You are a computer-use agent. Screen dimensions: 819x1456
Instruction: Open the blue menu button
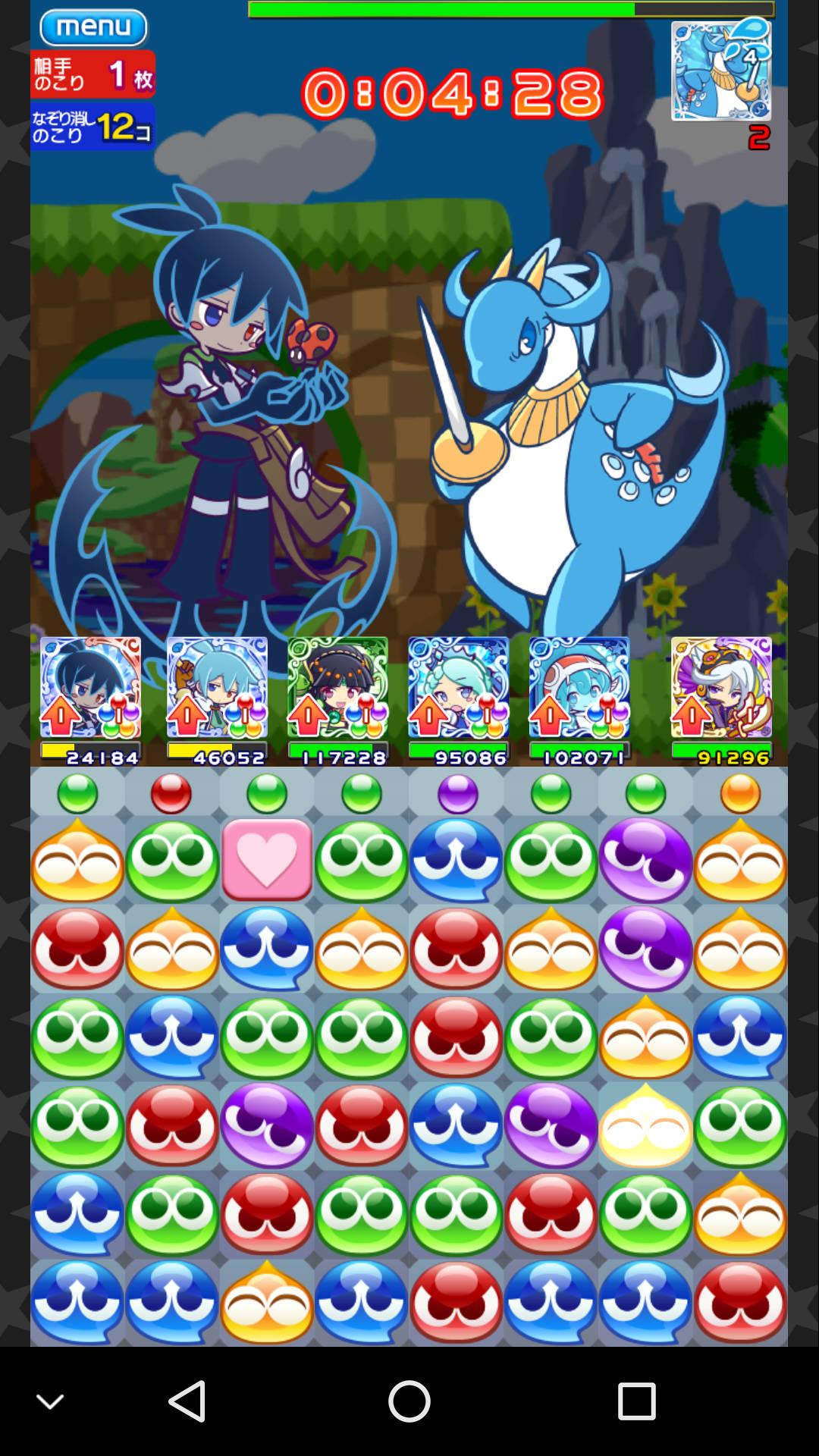[x=93, y=27]
